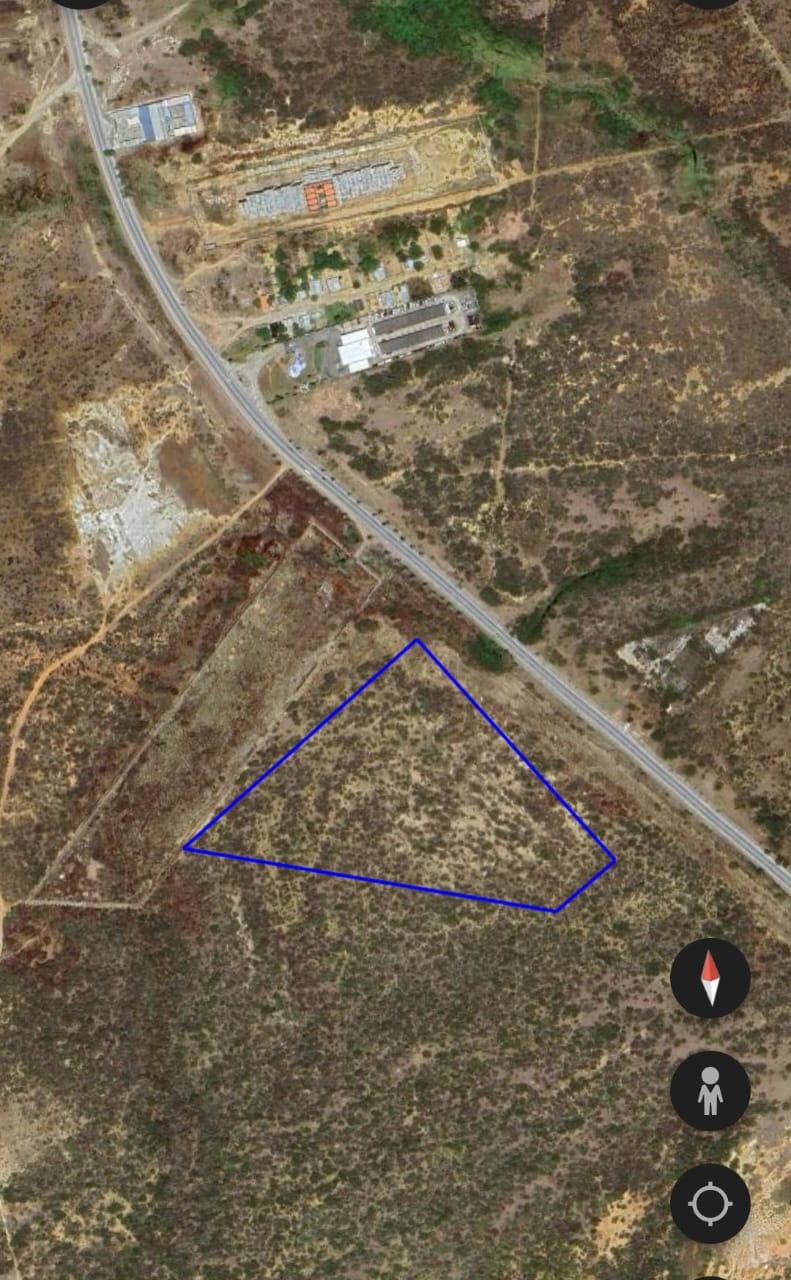Tap the compass to reset north
The width and height of the screenshot is (791, 1280).
coord(710,978)
